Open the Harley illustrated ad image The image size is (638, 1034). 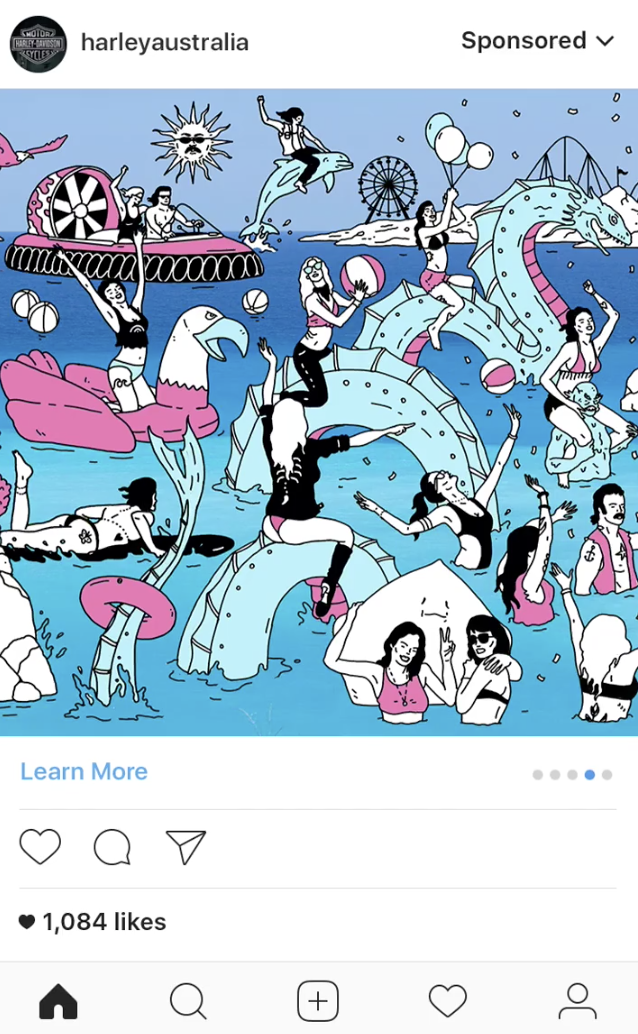click(319, 412)
